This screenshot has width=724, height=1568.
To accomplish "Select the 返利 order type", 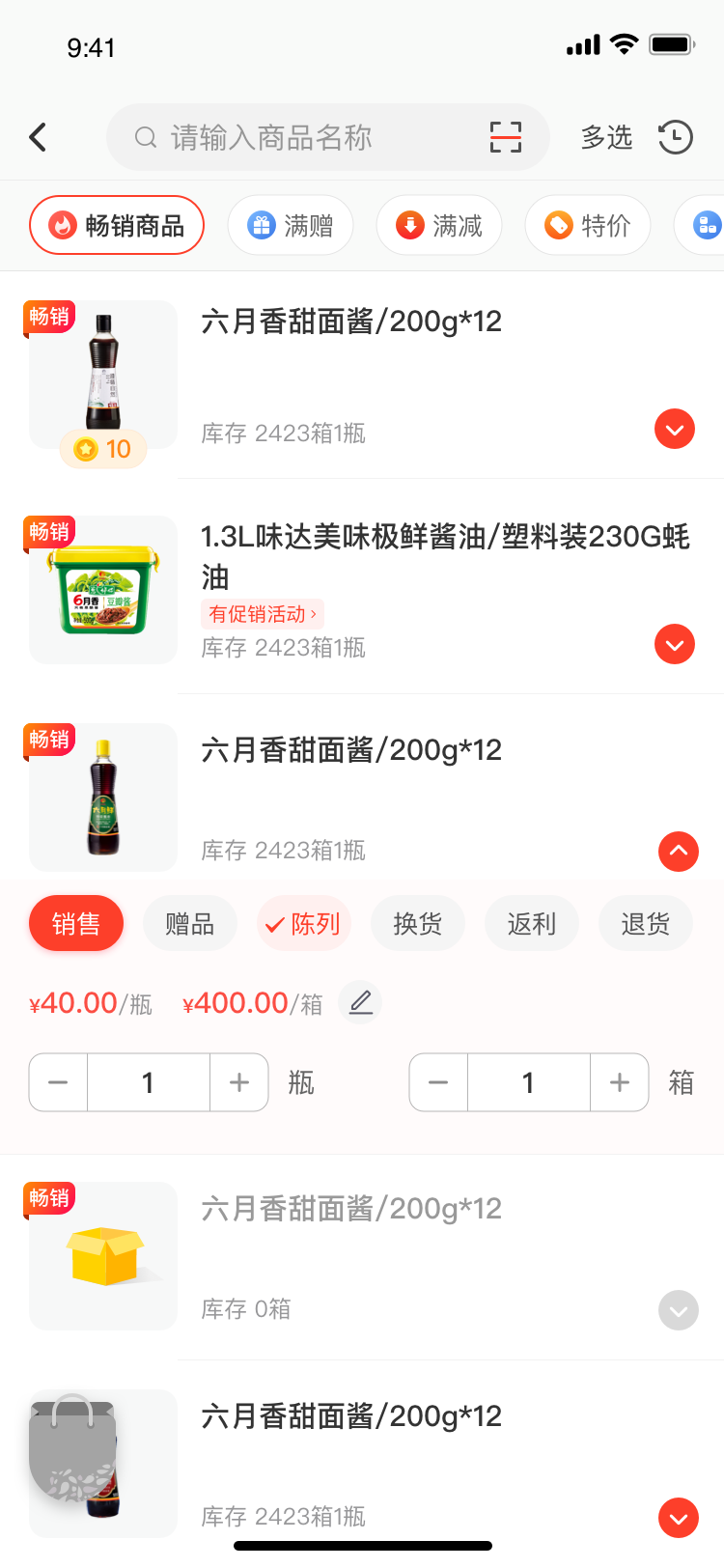I will (532, 924).
